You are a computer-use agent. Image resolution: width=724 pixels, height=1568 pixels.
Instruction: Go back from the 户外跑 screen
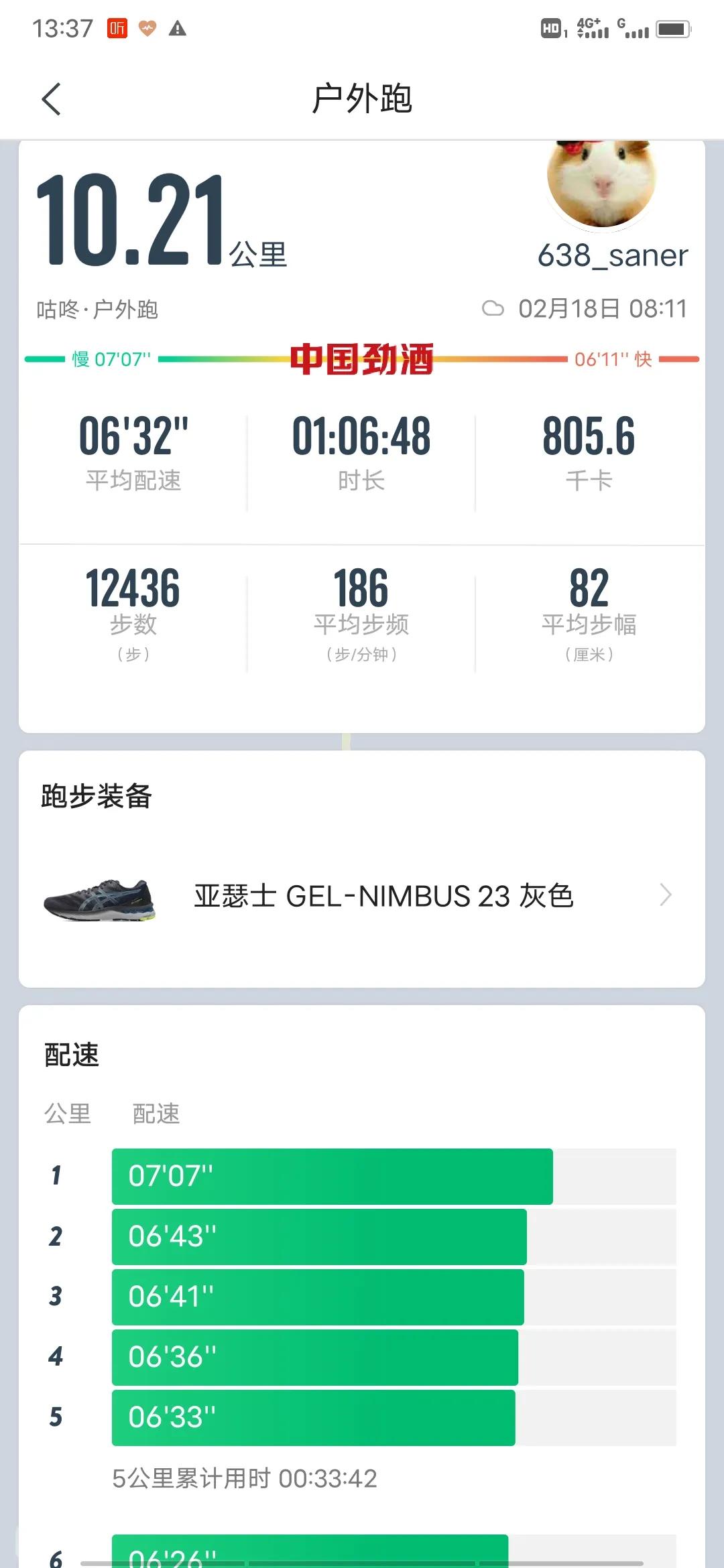[x=52, y=99]
